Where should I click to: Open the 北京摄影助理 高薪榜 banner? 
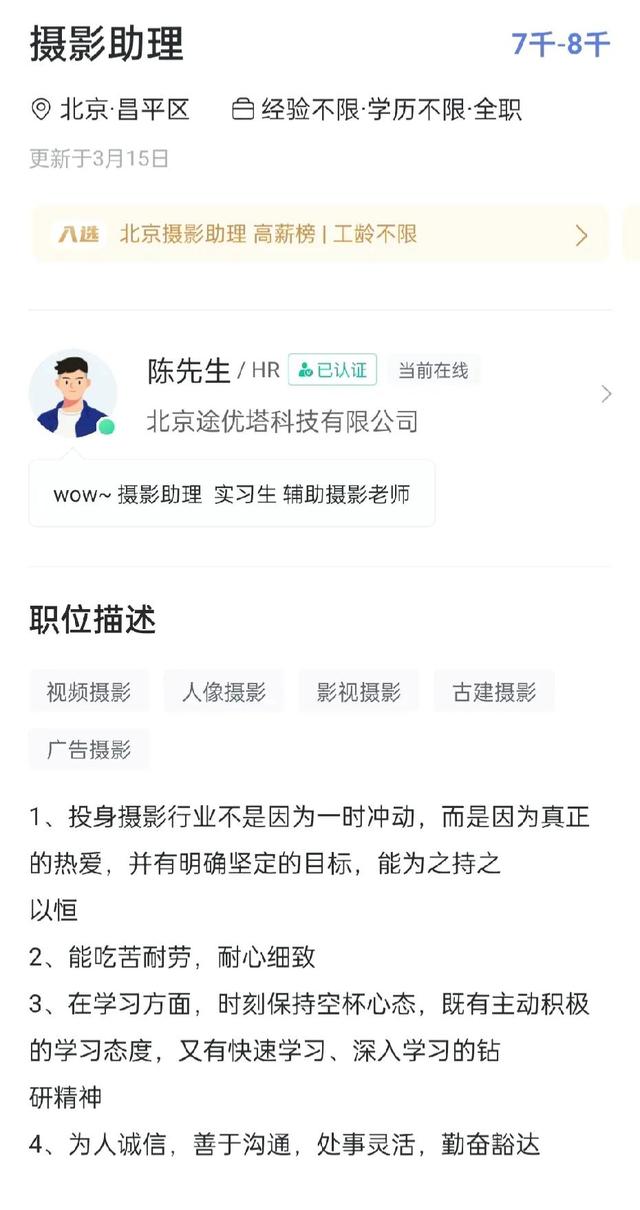coord(320,235)
